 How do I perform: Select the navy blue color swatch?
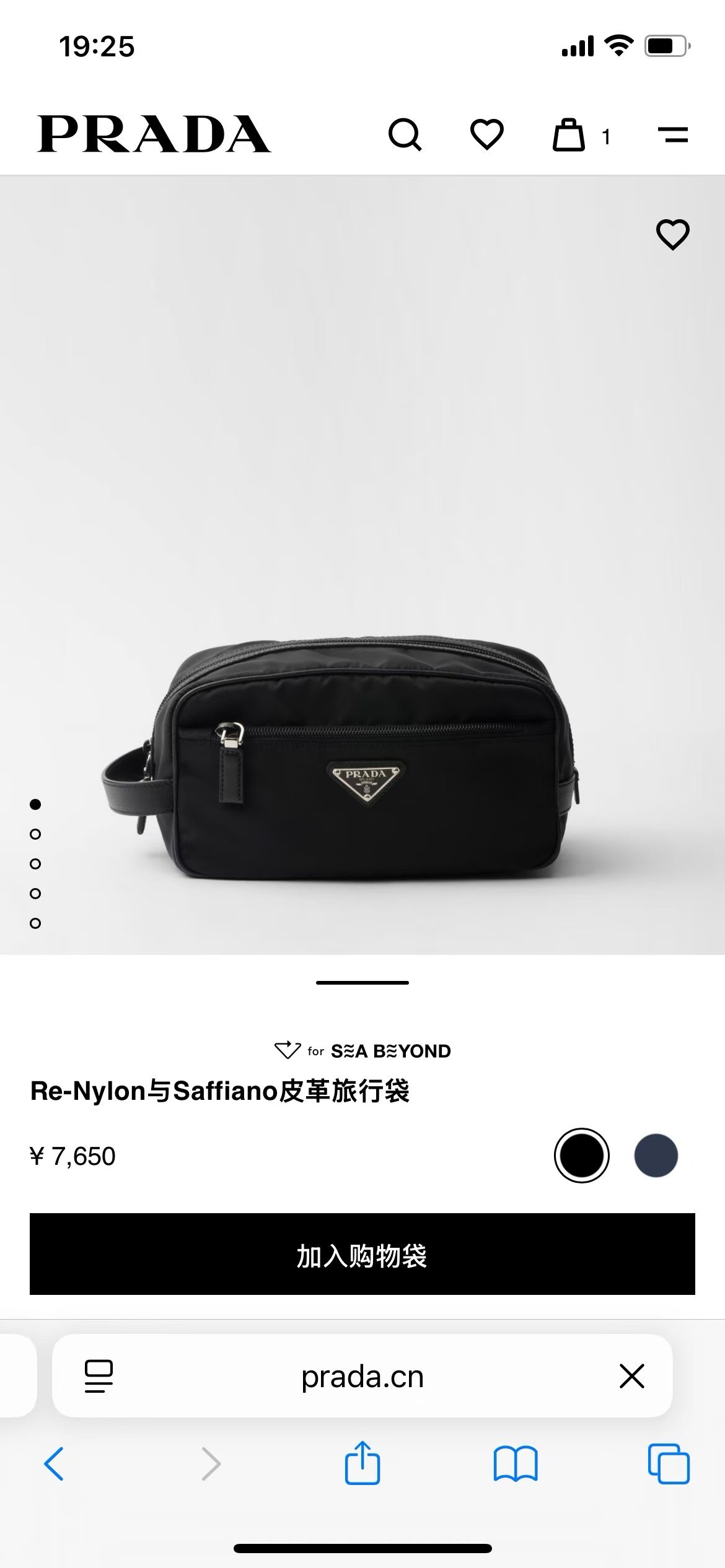[x=656, y=1156]
